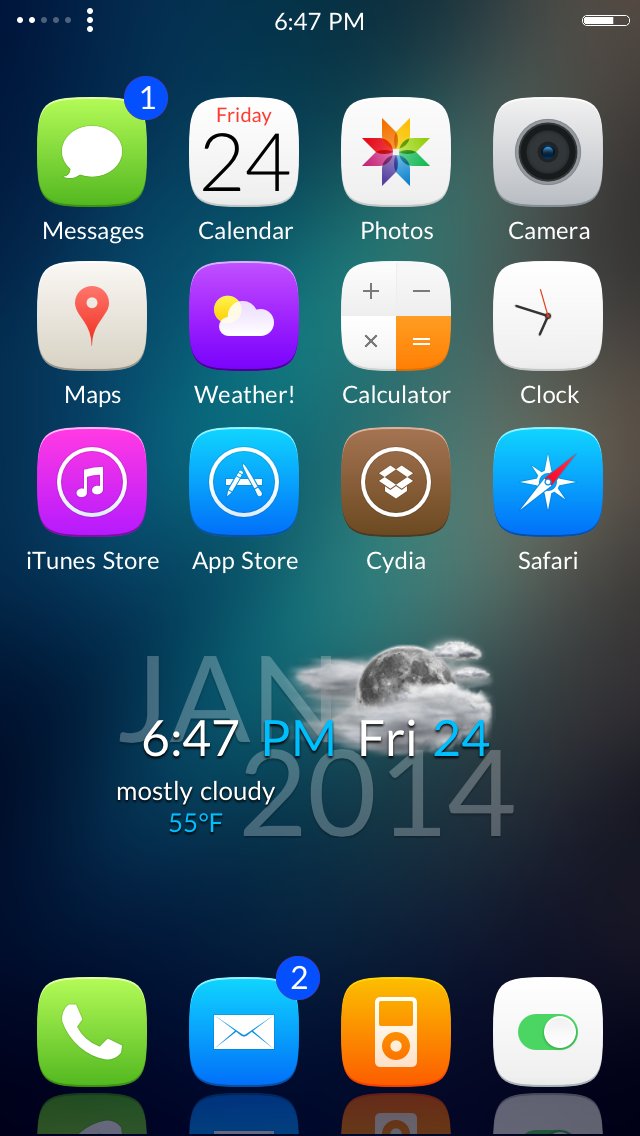
Task: Launch the Maps app
Action: (x=92, y=316)
